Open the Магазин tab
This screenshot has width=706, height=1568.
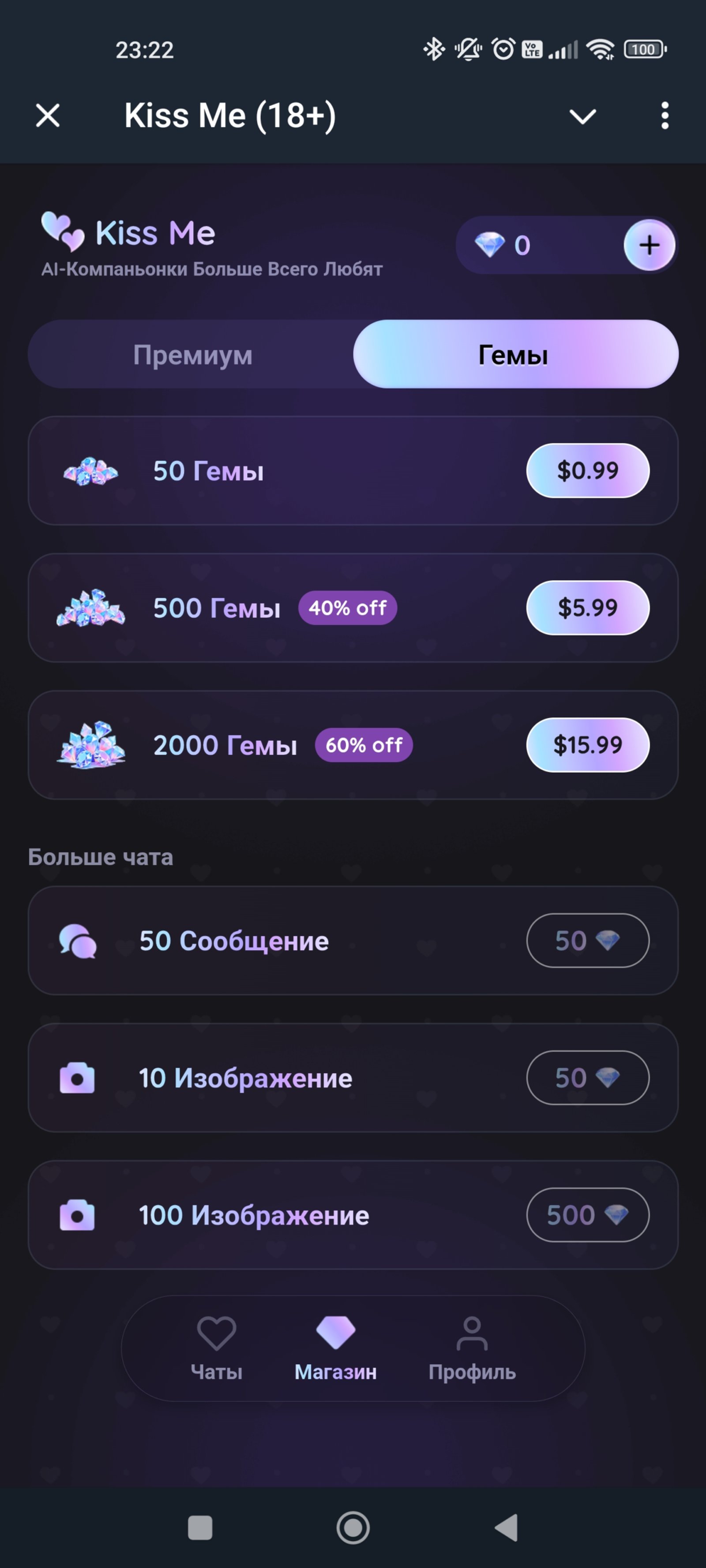pyautogui.click(x=335, y=1348)
